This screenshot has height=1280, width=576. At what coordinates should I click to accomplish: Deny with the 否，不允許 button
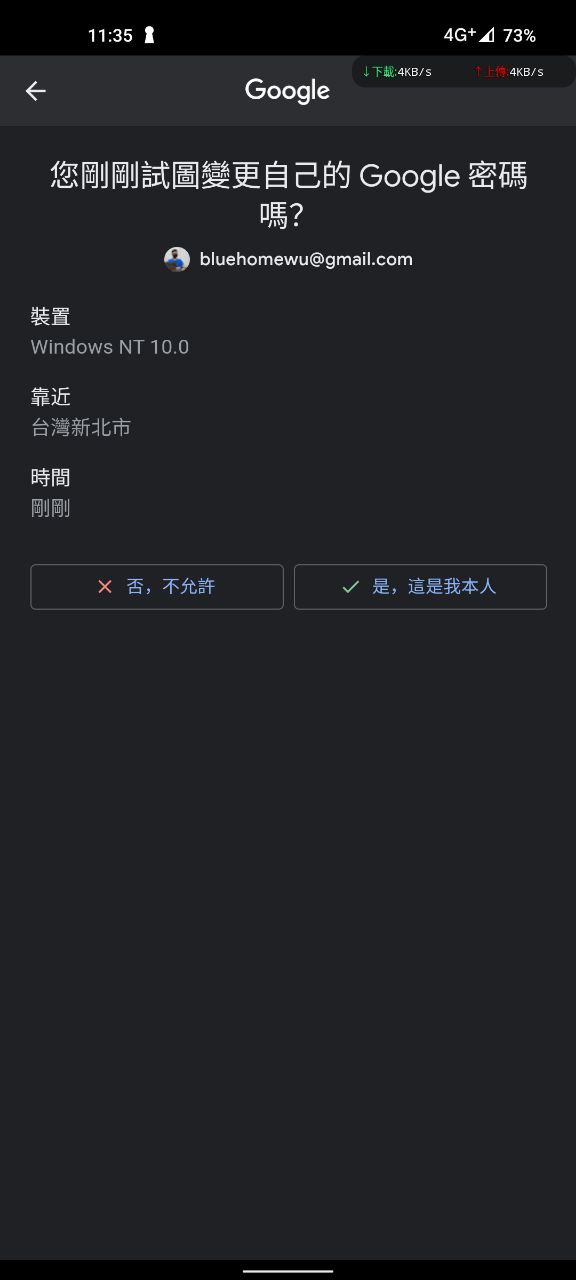pyautogui.click(x=157, y=587)
